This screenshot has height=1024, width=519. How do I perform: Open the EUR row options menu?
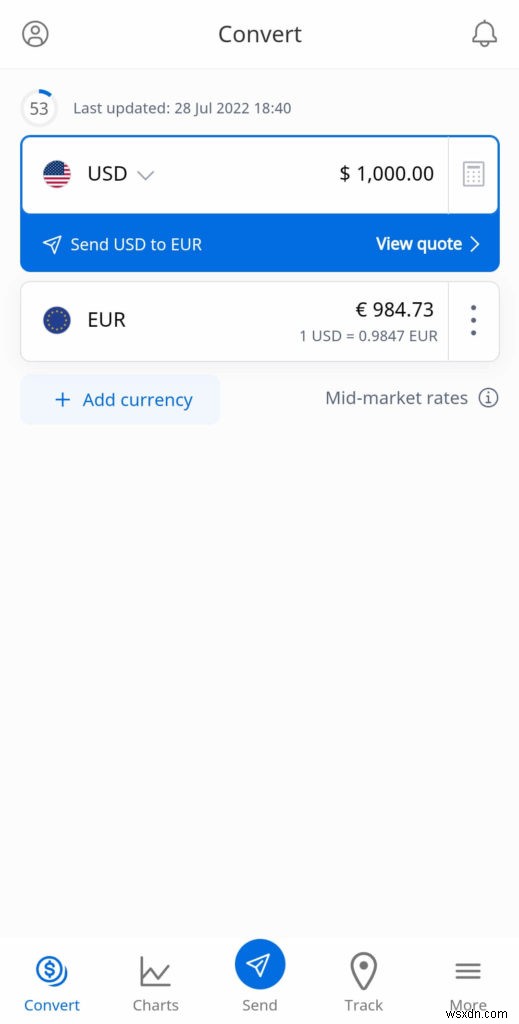[473, 321]
